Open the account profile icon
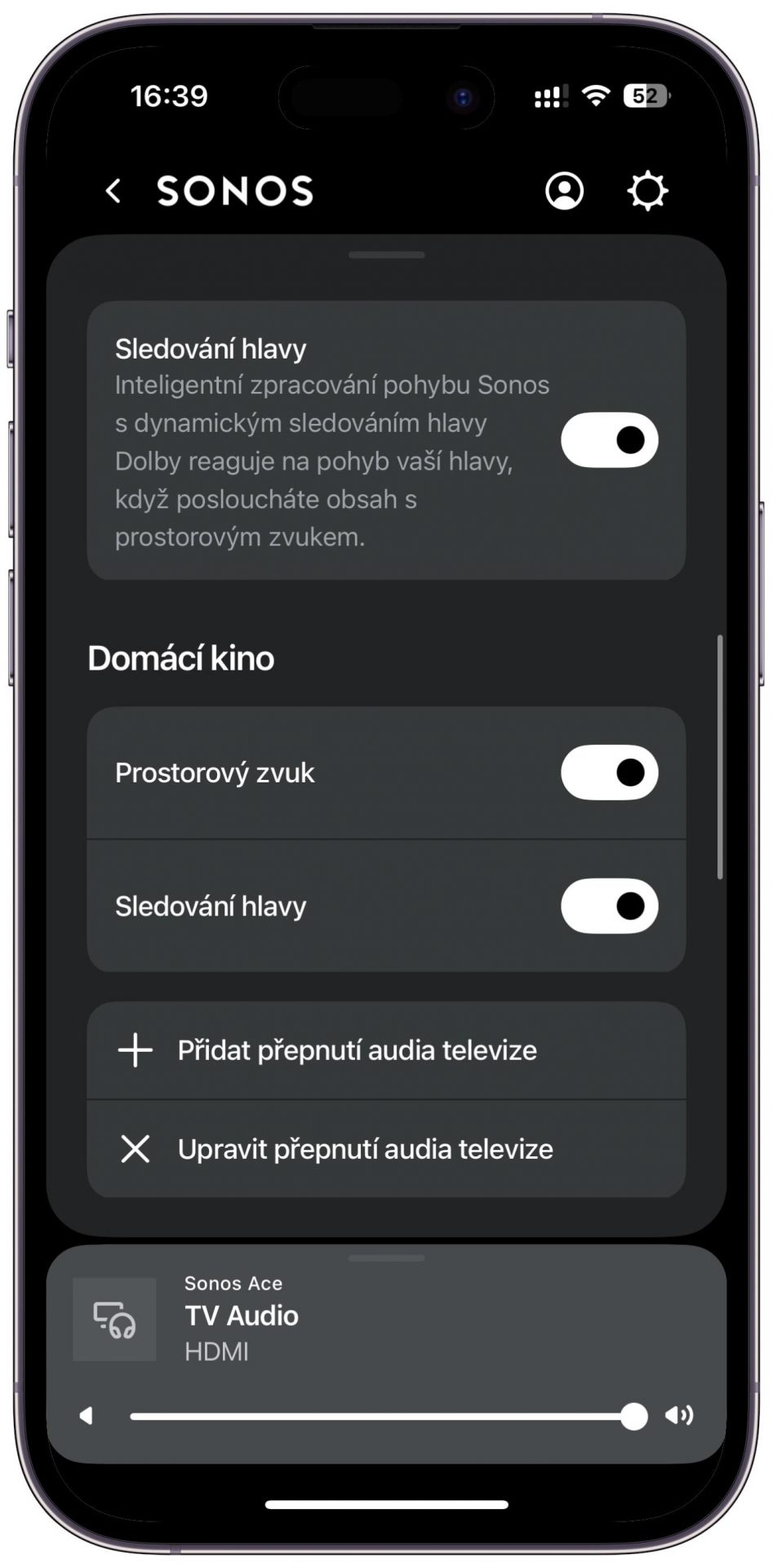The height and width of the screenshot is (1568, 773). [x=564, y=191]
